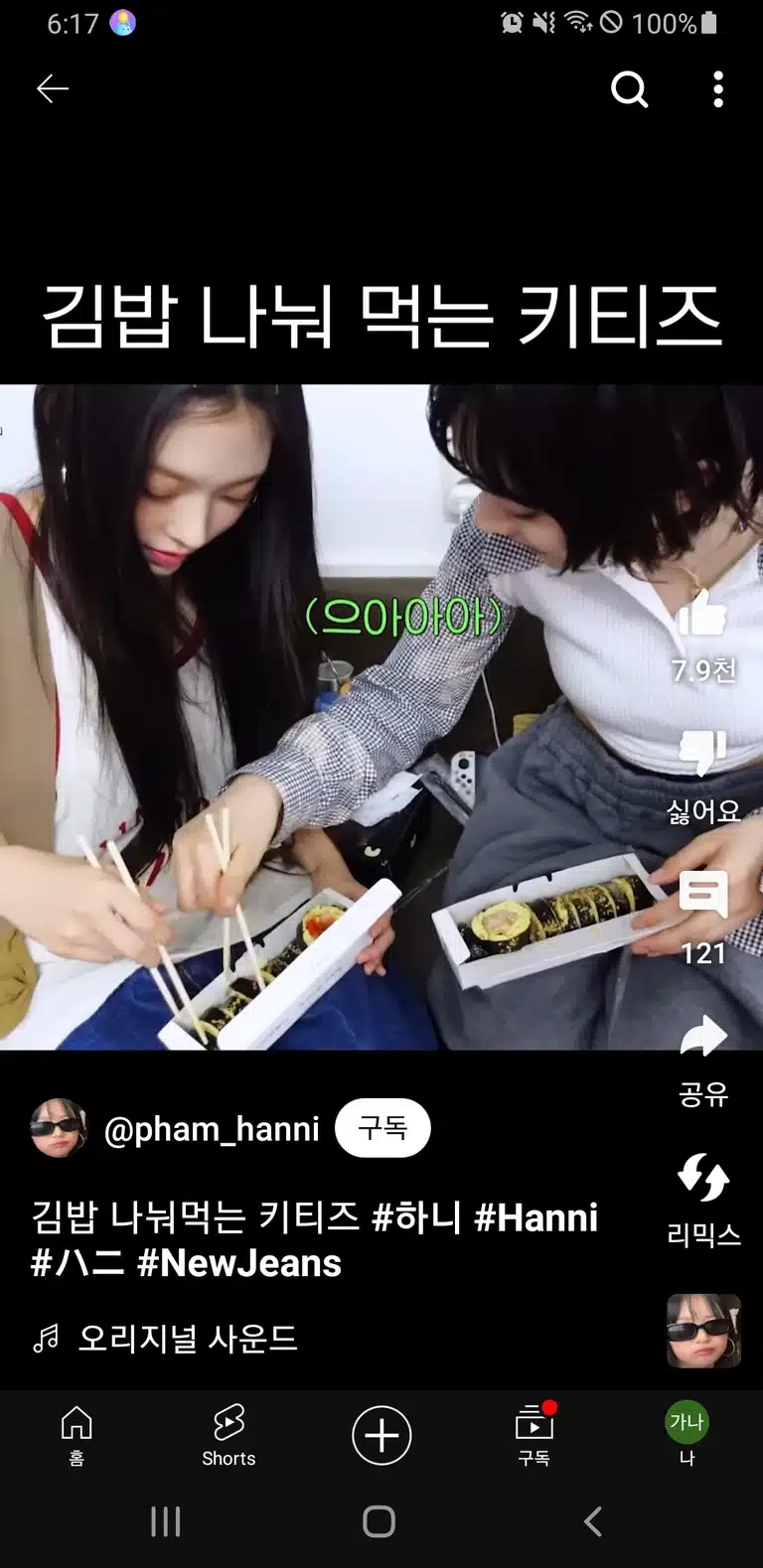Viewport: 763px width, 1568px height.
Task: Tap the system home button
Action: [380, 1521]
